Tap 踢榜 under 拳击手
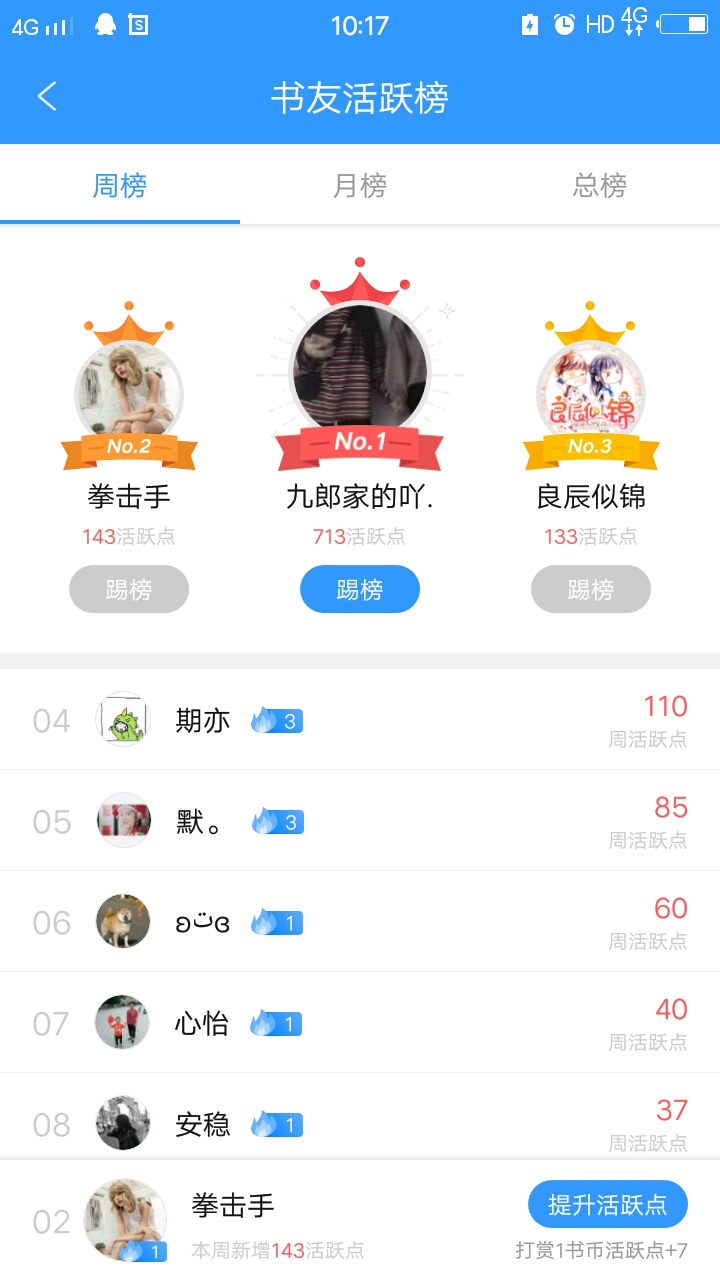This screenshot has width=720, height=1280. tap(129, 590)
